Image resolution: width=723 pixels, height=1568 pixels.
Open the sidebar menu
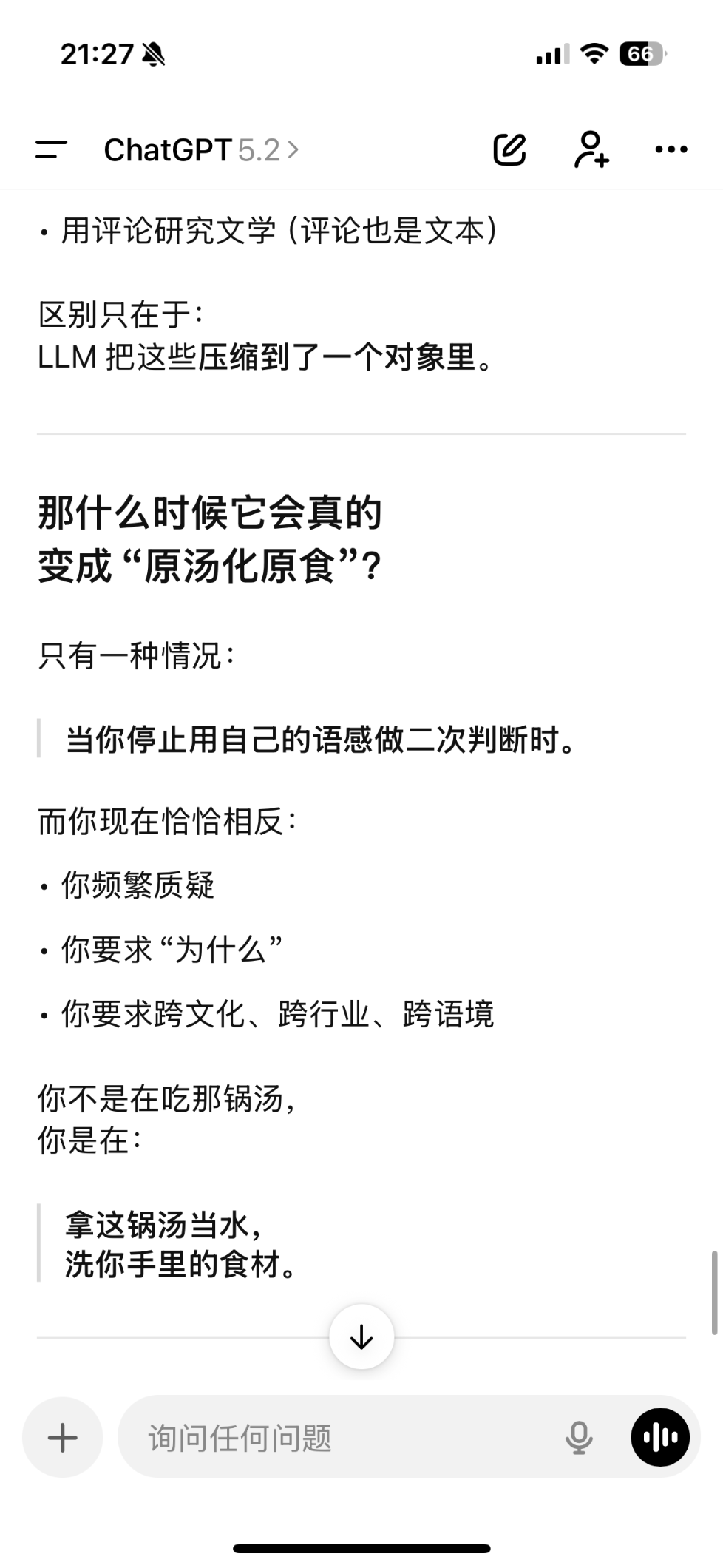tap(51, 150)
